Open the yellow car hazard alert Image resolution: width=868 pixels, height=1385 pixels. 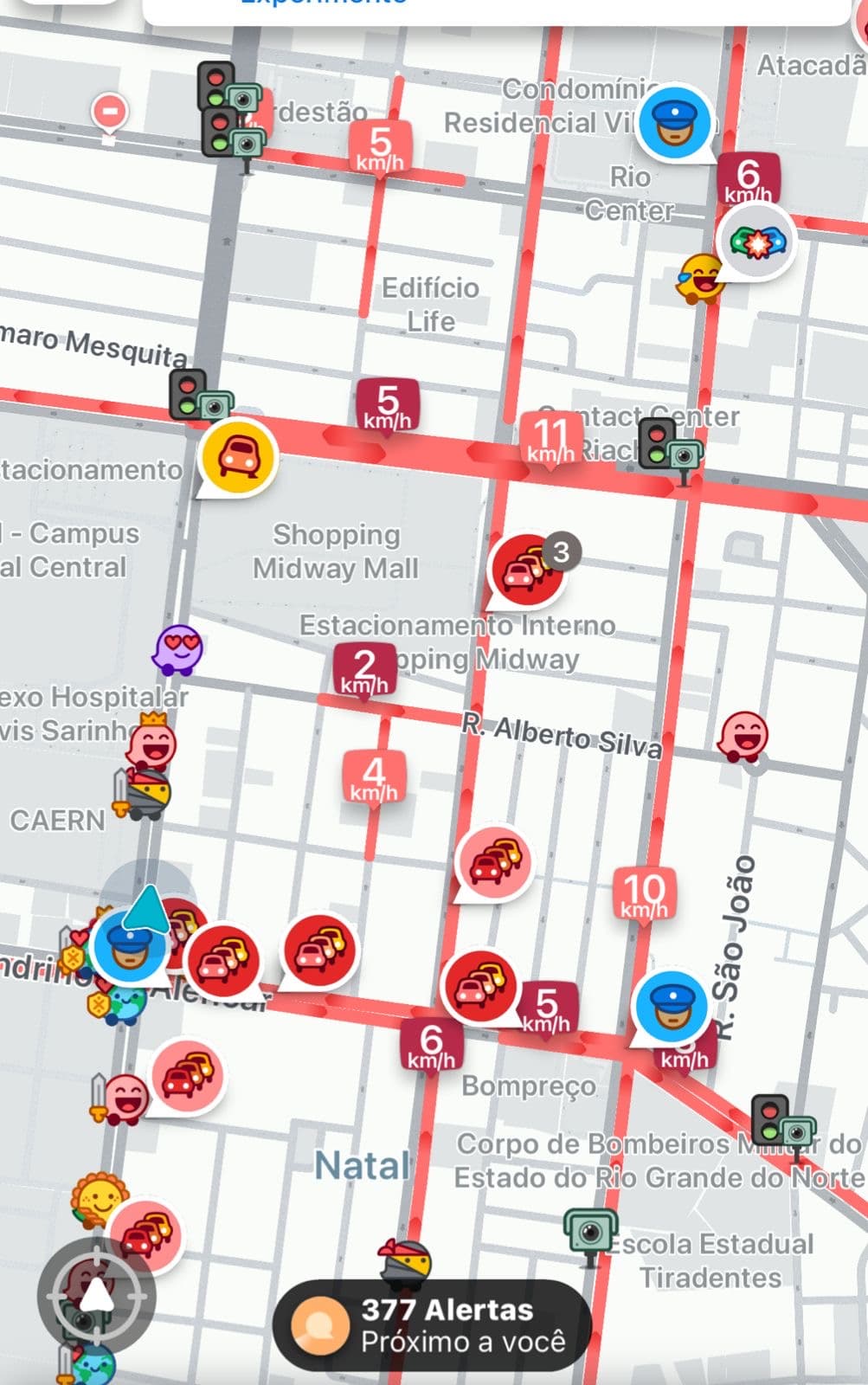[238, 458]
